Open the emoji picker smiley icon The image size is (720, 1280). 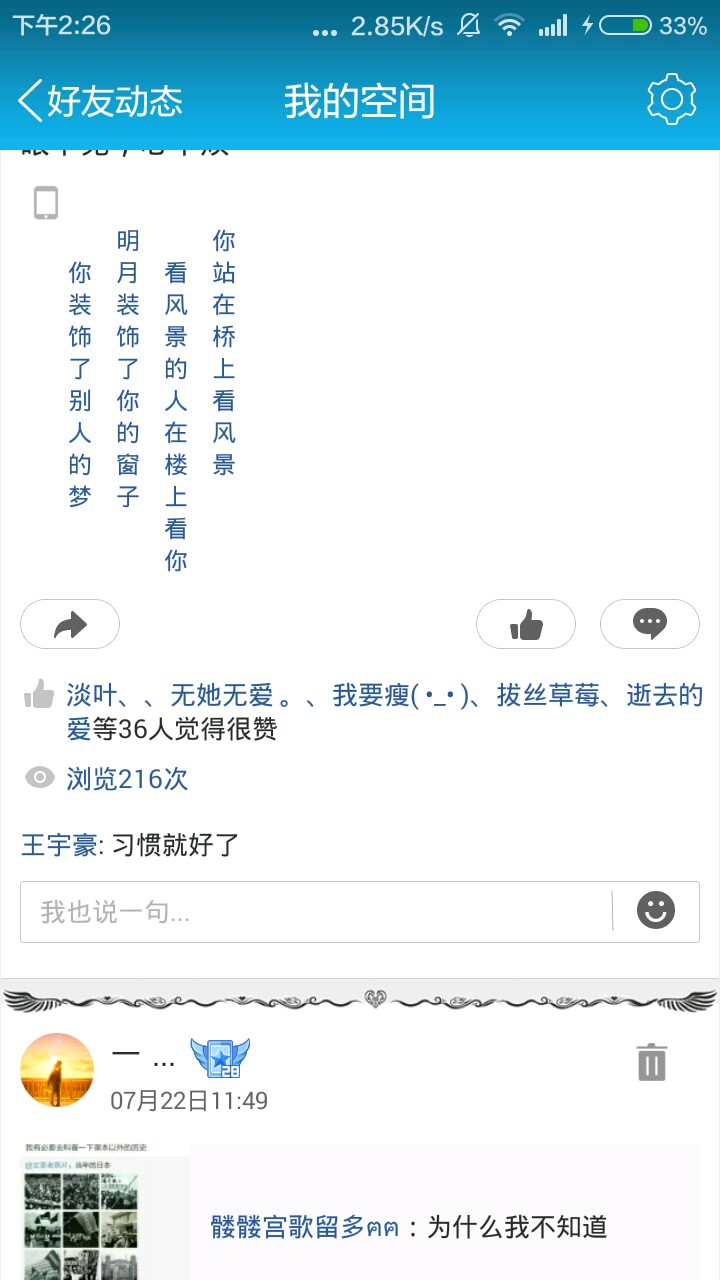coord(656,911)
